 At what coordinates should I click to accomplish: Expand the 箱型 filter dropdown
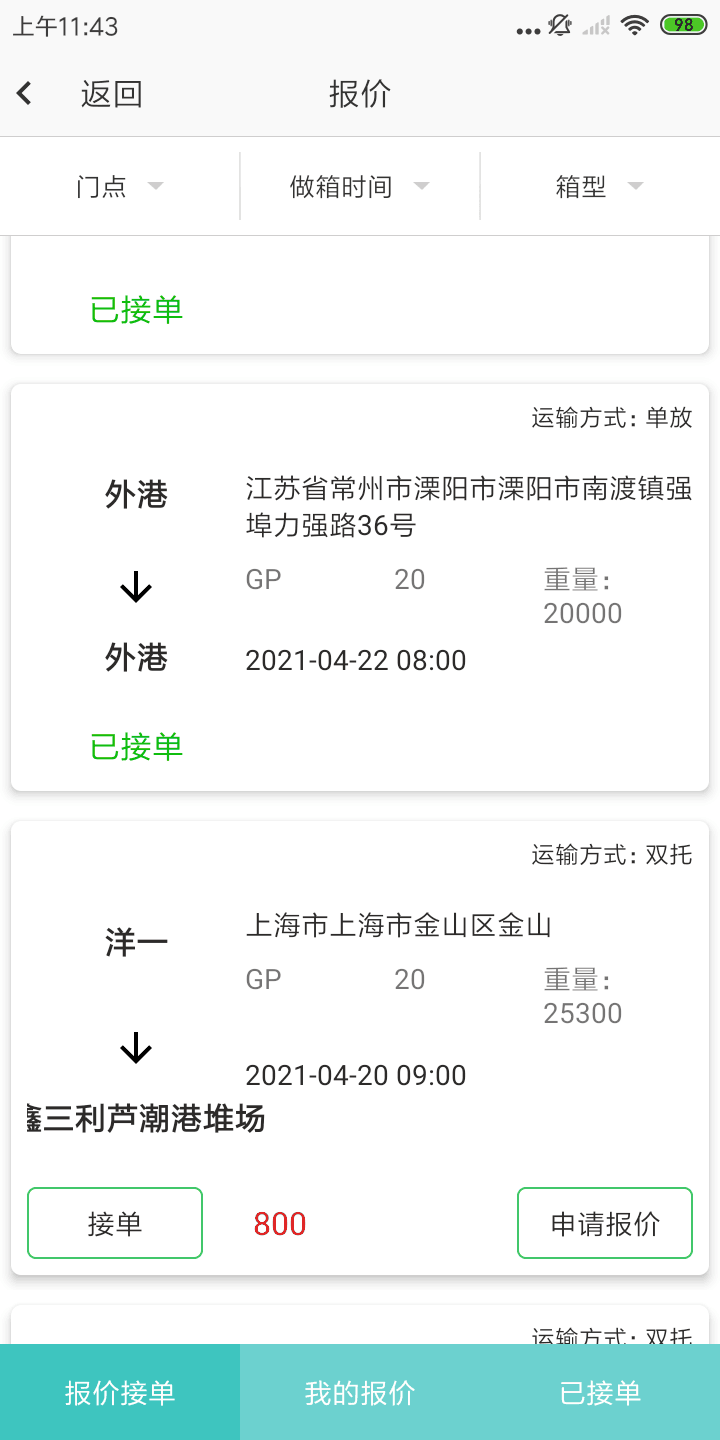600,187
